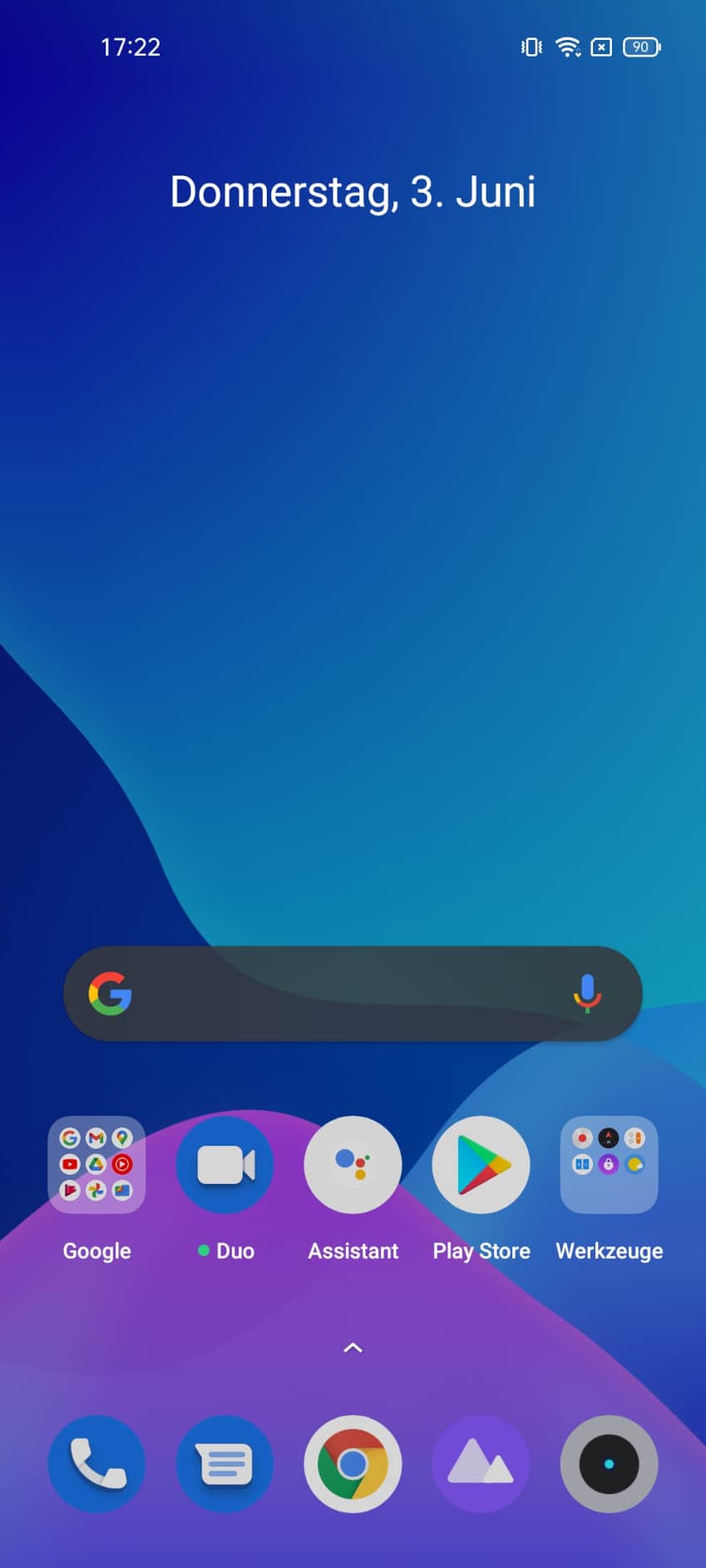Launch the Chrome browser
This screenshot has width=706, height=1568.
[353, 1464]
